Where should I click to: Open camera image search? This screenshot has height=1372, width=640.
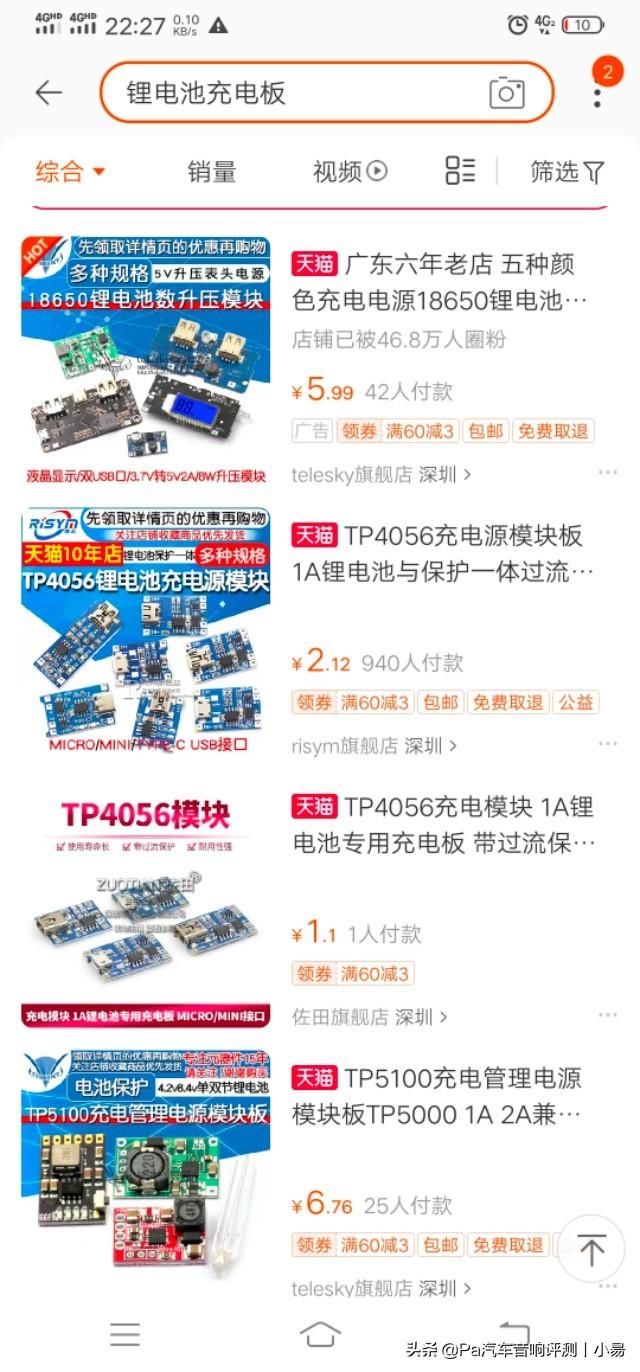pyautogui.click(x=507, y=93)
